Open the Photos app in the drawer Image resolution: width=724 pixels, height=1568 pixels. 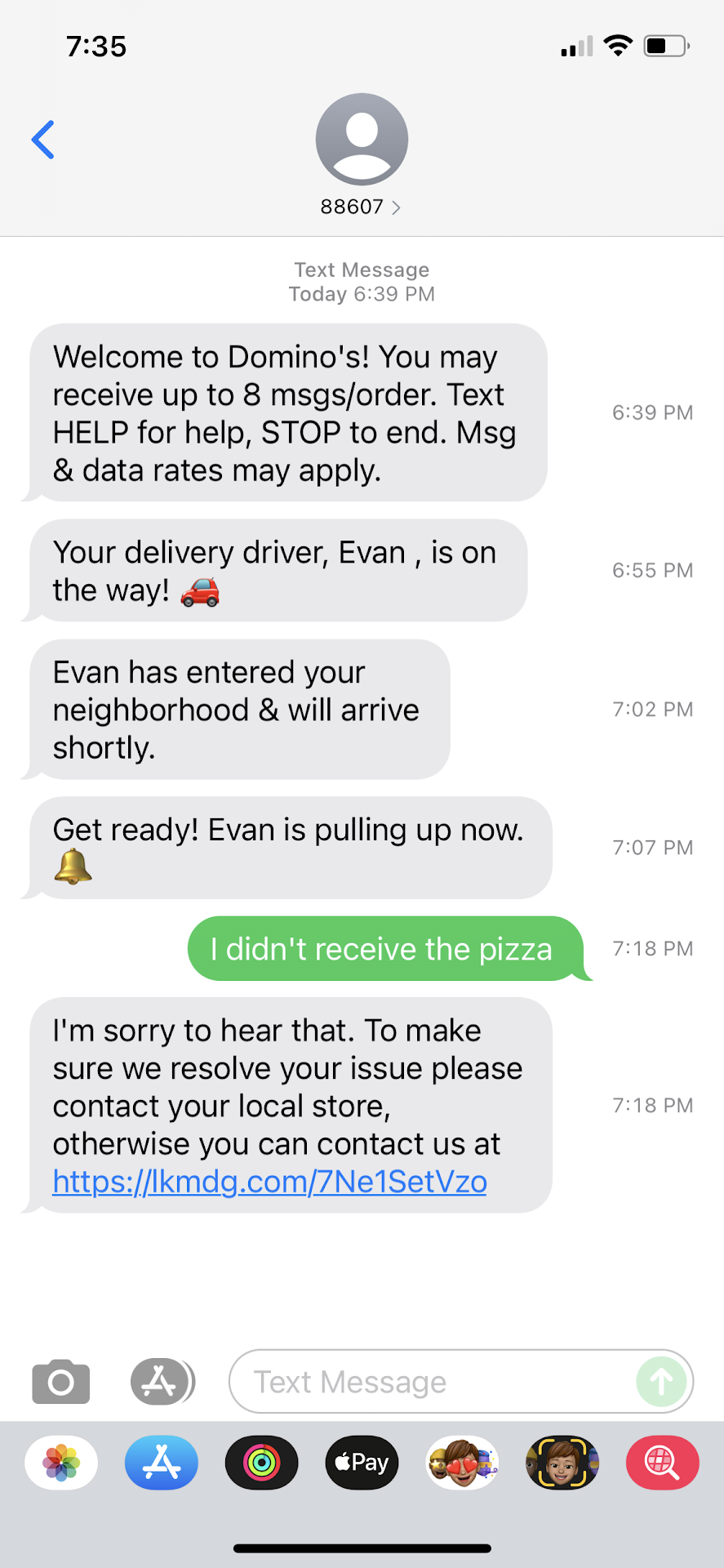62,1463
